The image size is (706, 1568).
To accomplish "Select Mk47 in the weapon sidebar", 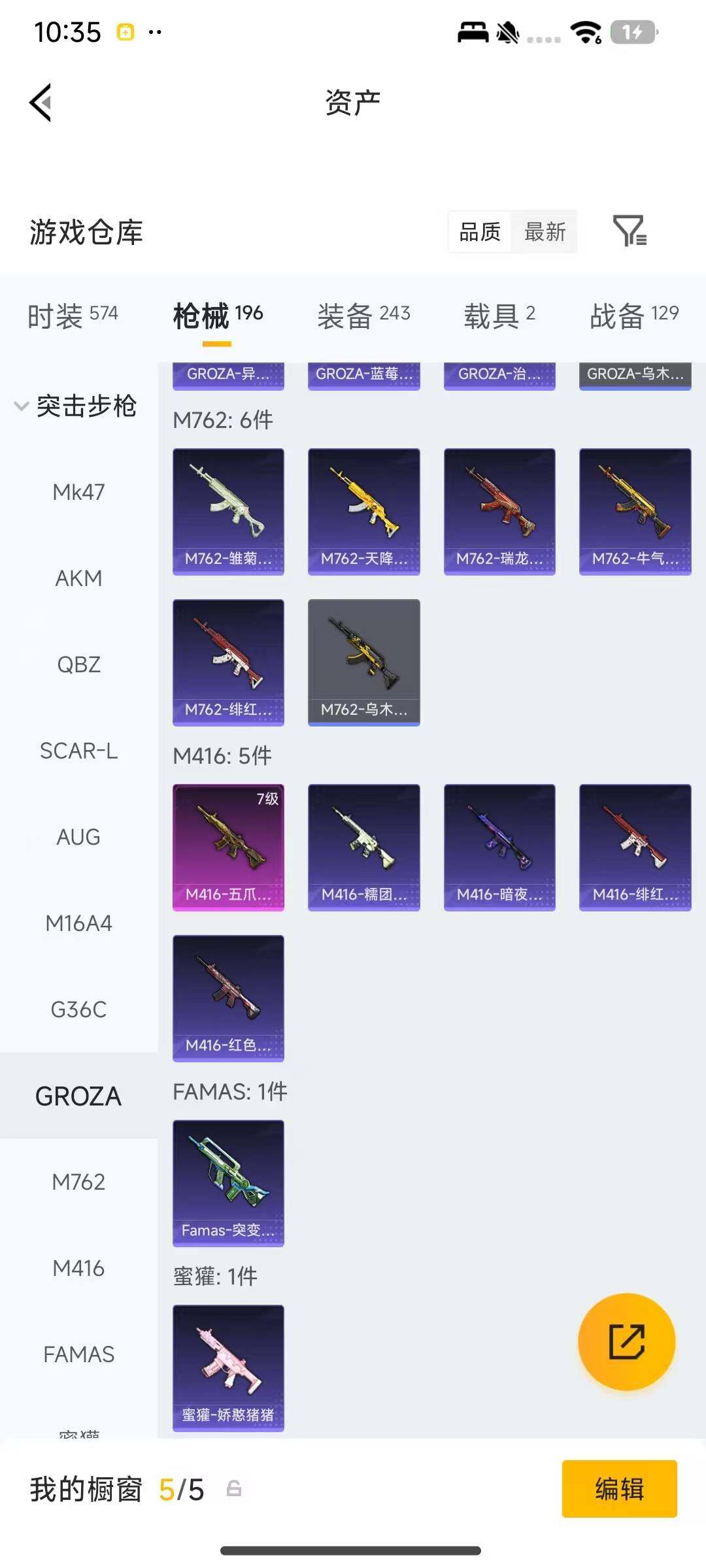I will [78, 492].
